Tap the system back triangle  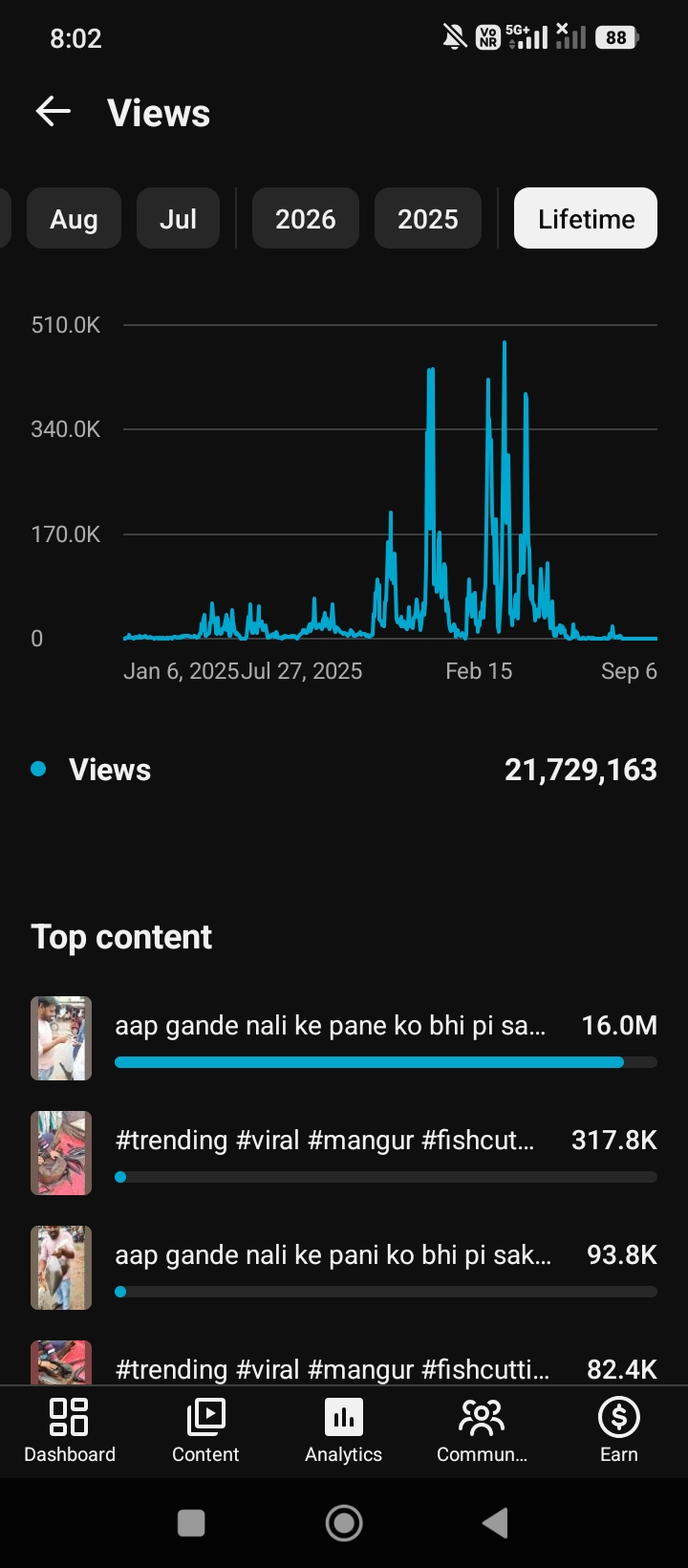tap(495, 1523)
